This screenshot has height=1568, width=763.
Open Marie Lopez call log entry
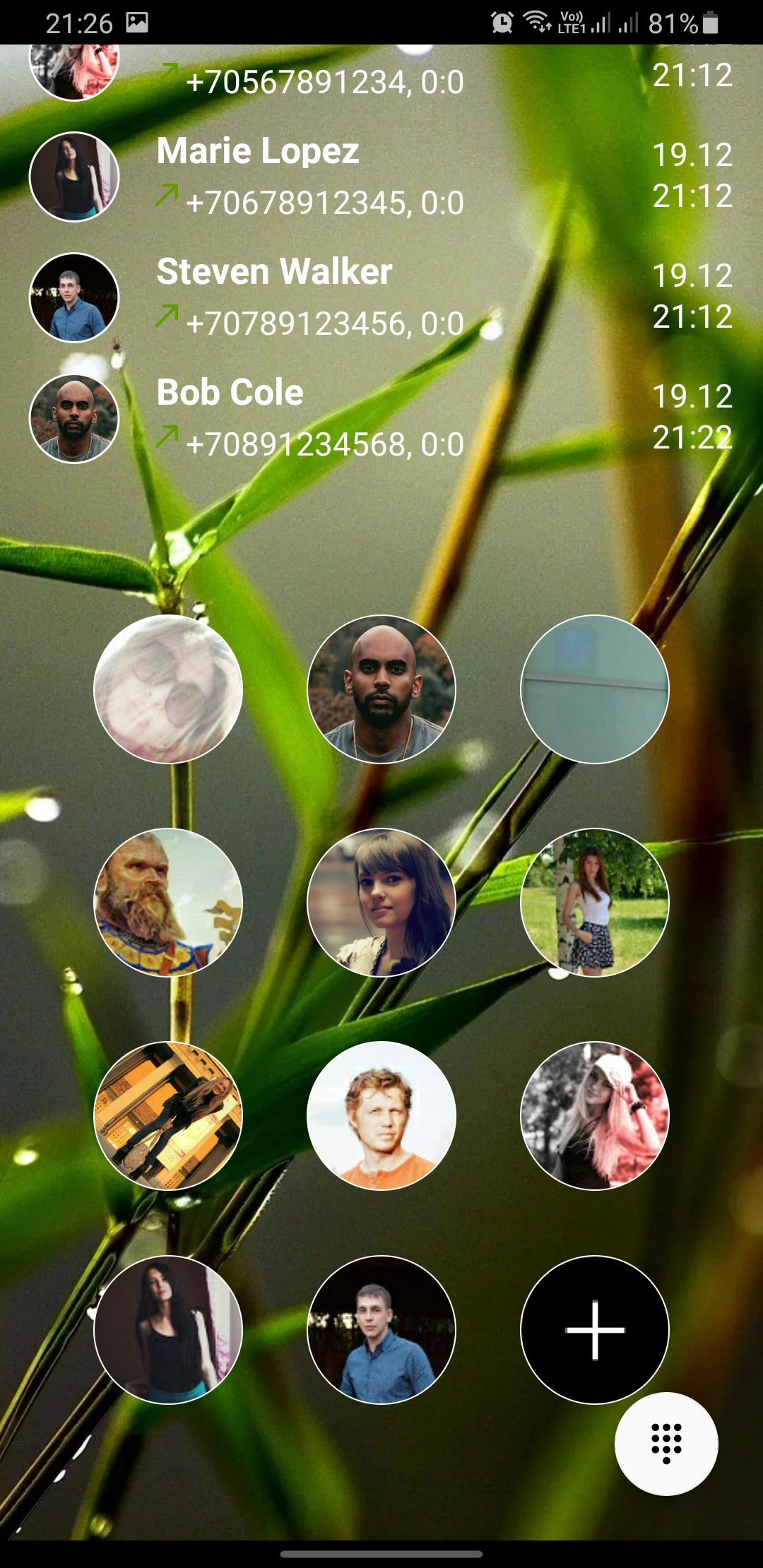click(x=381, y=177)
